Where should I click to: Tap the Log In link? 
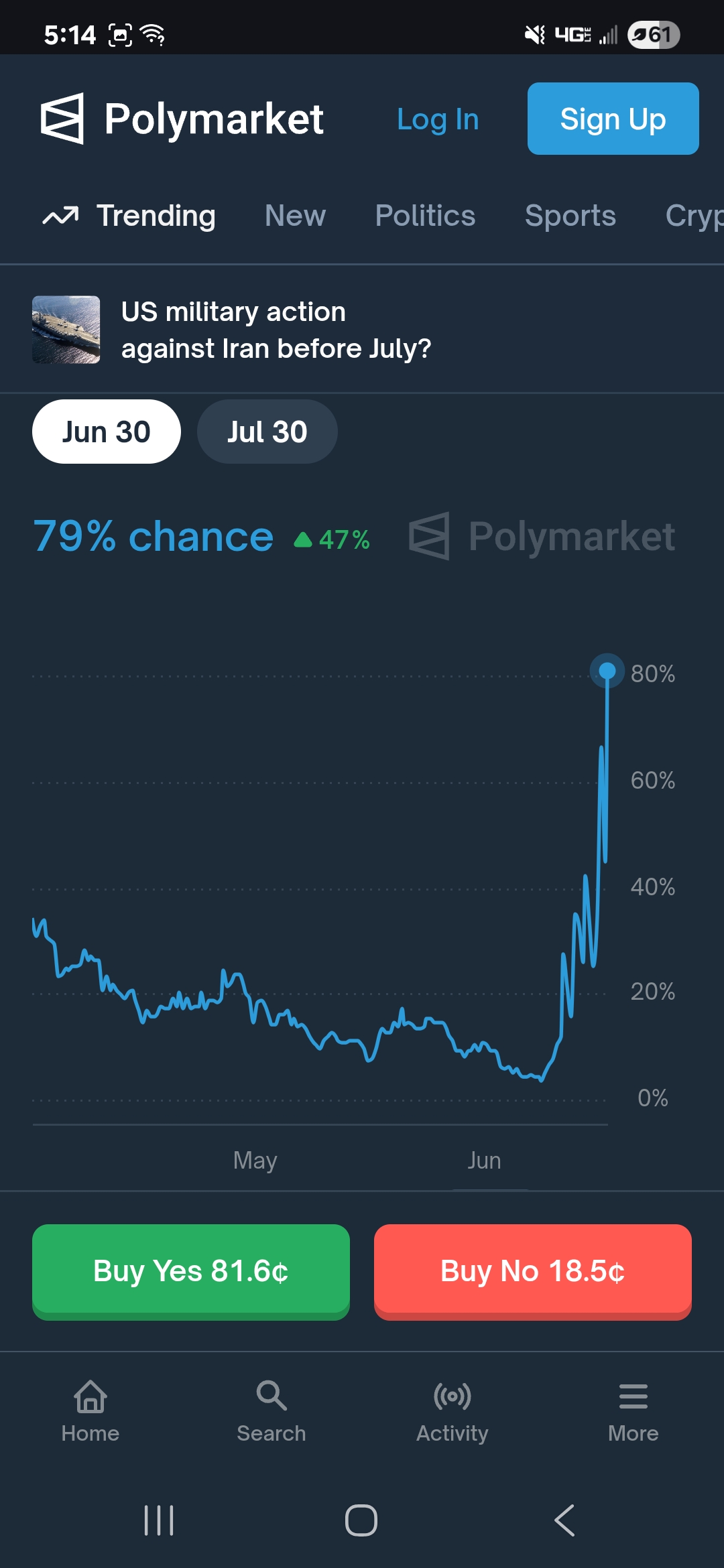click(x=438, y=119)
